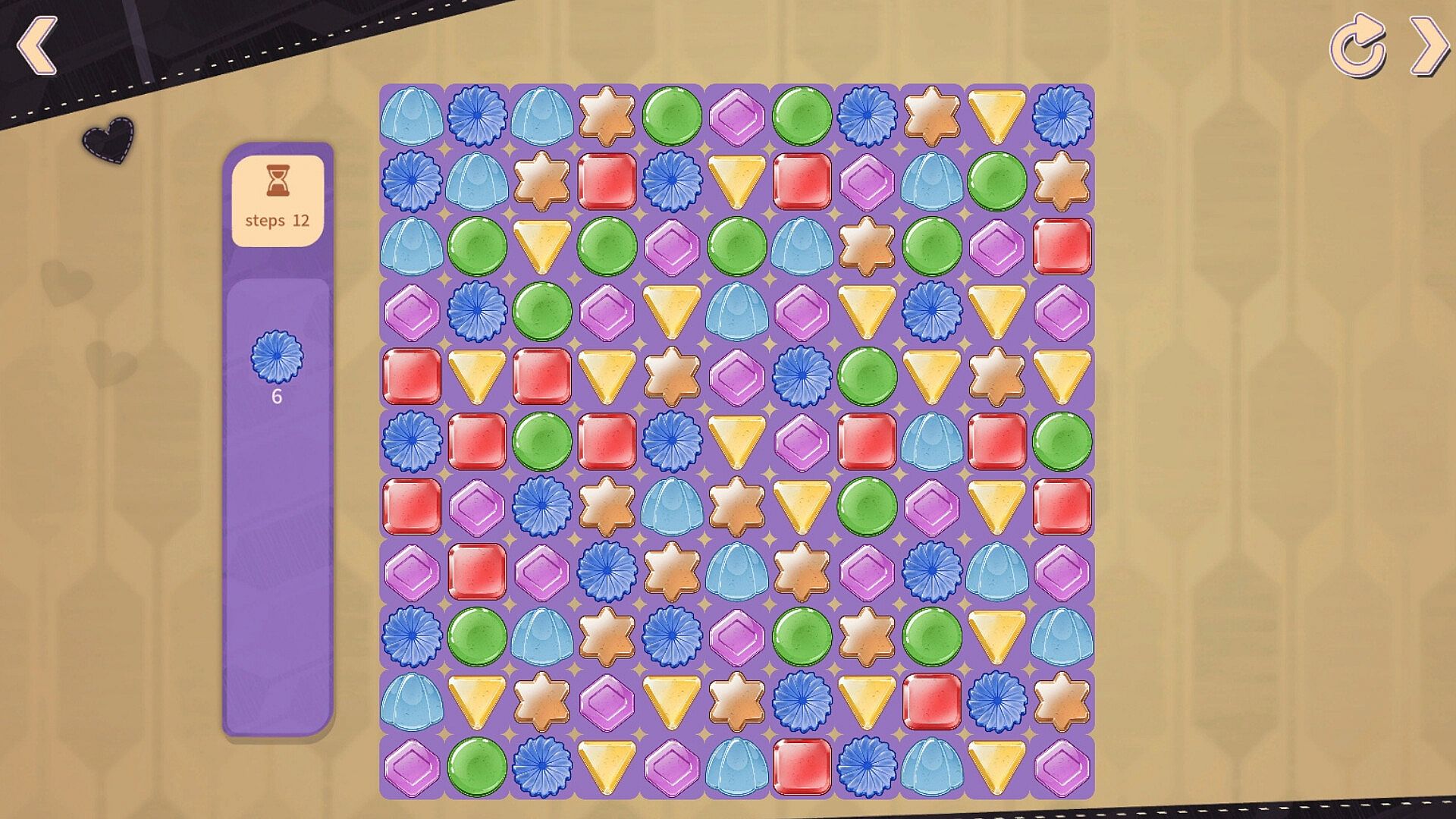
Task: Restart the level with the reload icon
Action: (x=1357, y=45)
